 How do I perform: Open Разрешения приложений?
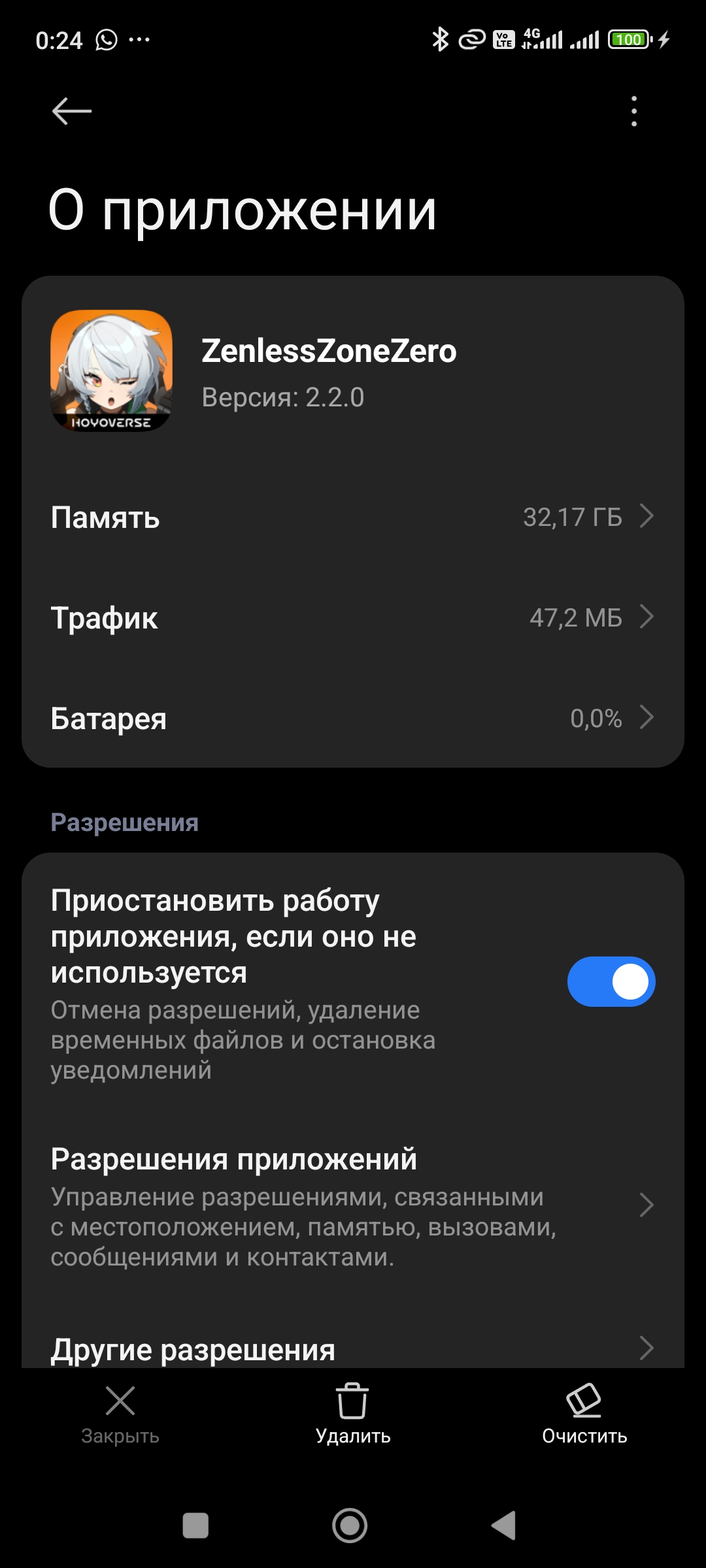coord(353,1206)
